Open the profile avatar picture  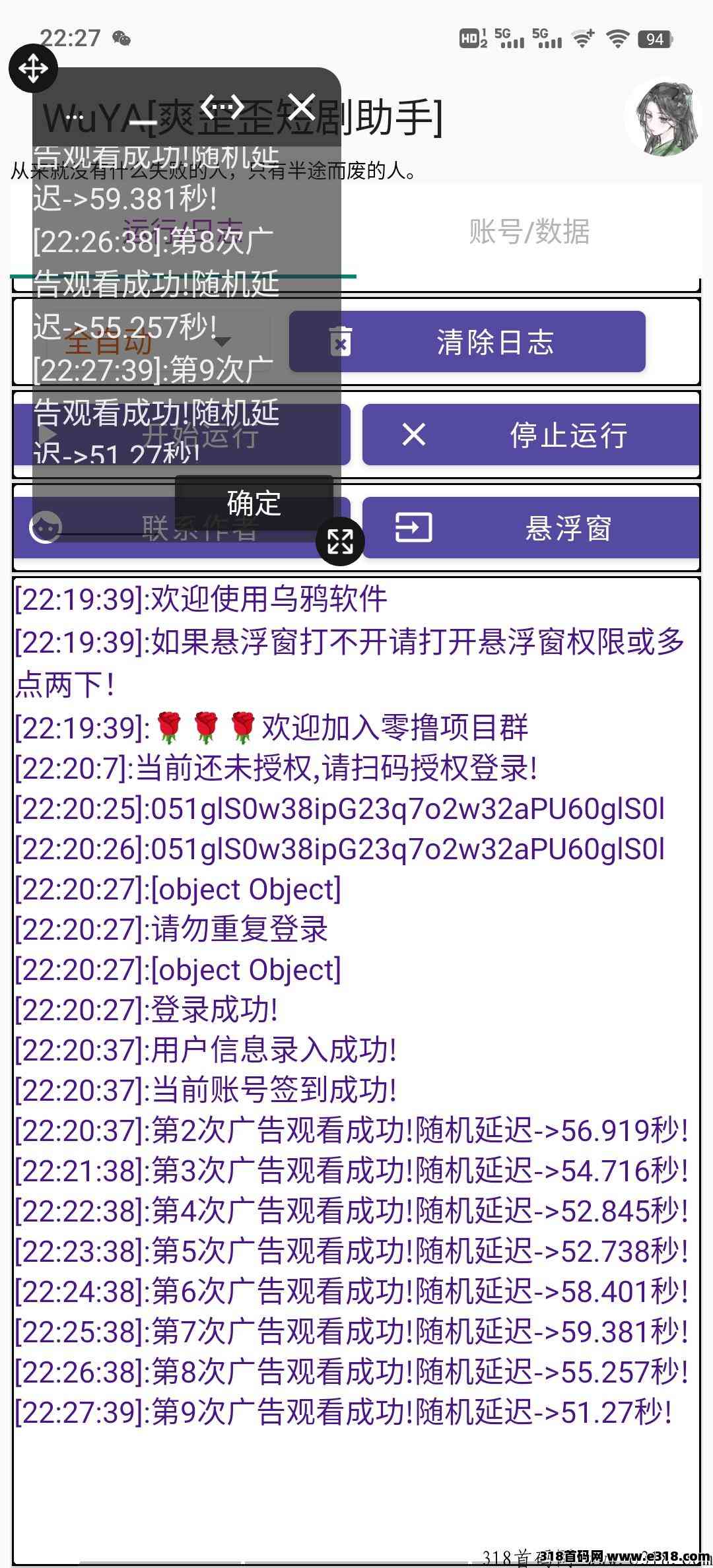pos(663,119)
